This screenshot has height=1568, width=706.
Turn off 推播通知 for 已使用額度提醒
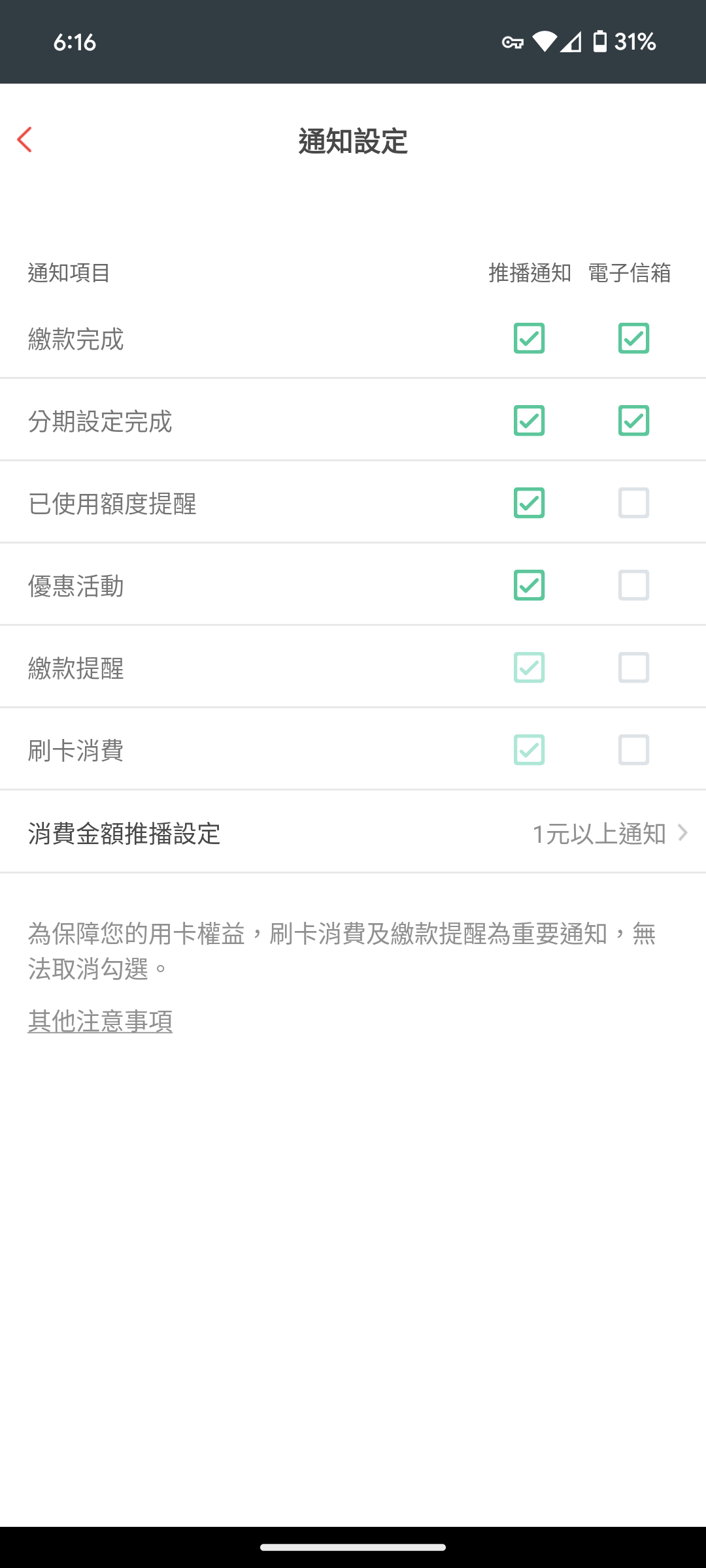click(529, 503)
